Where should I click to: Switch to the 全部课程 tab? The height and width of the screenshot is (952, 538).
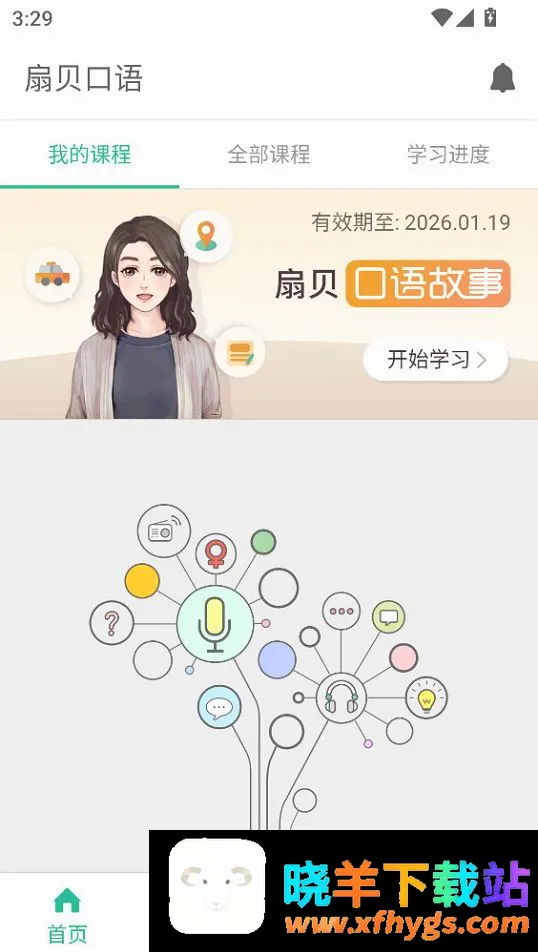269,154
